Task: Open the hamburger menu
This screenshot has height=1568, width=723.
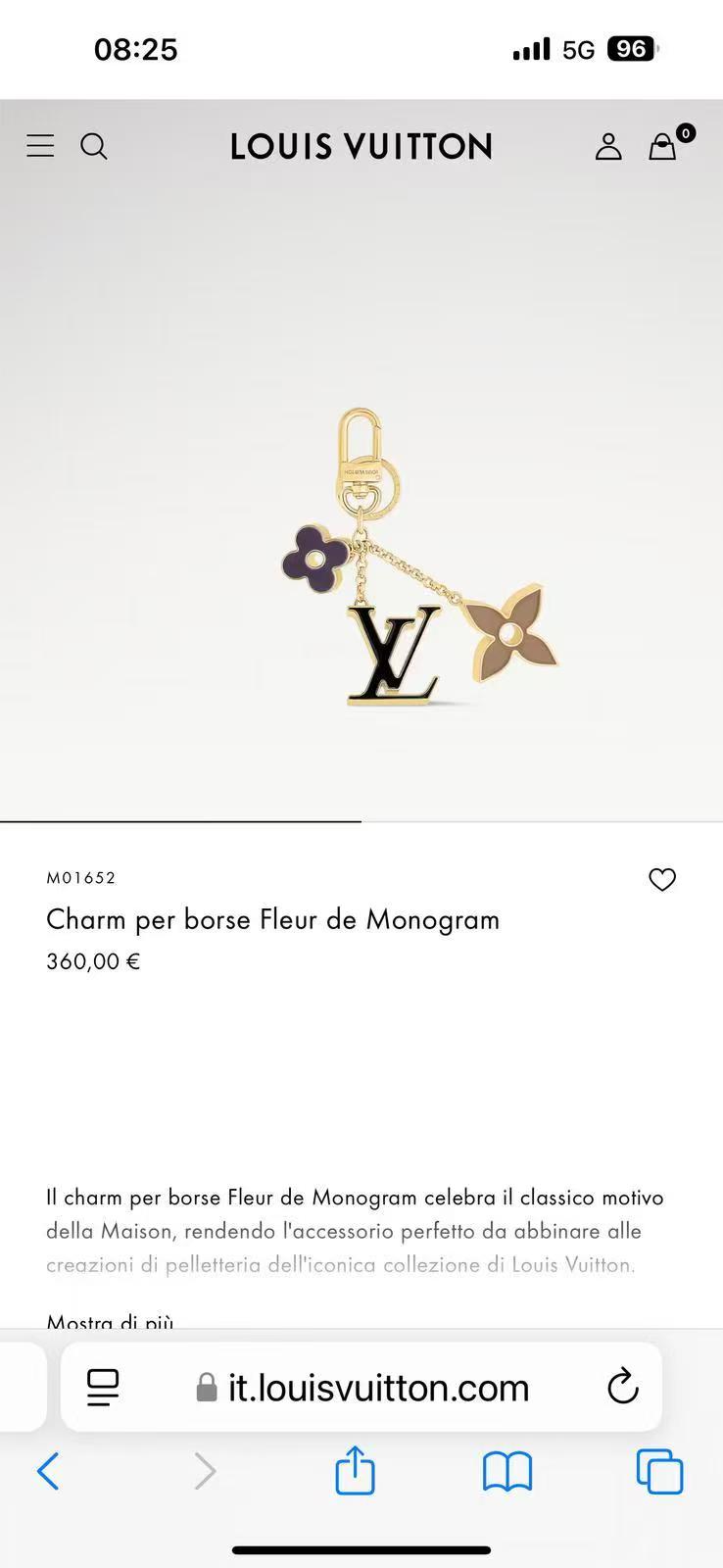Action: click(x=40, y=146)
